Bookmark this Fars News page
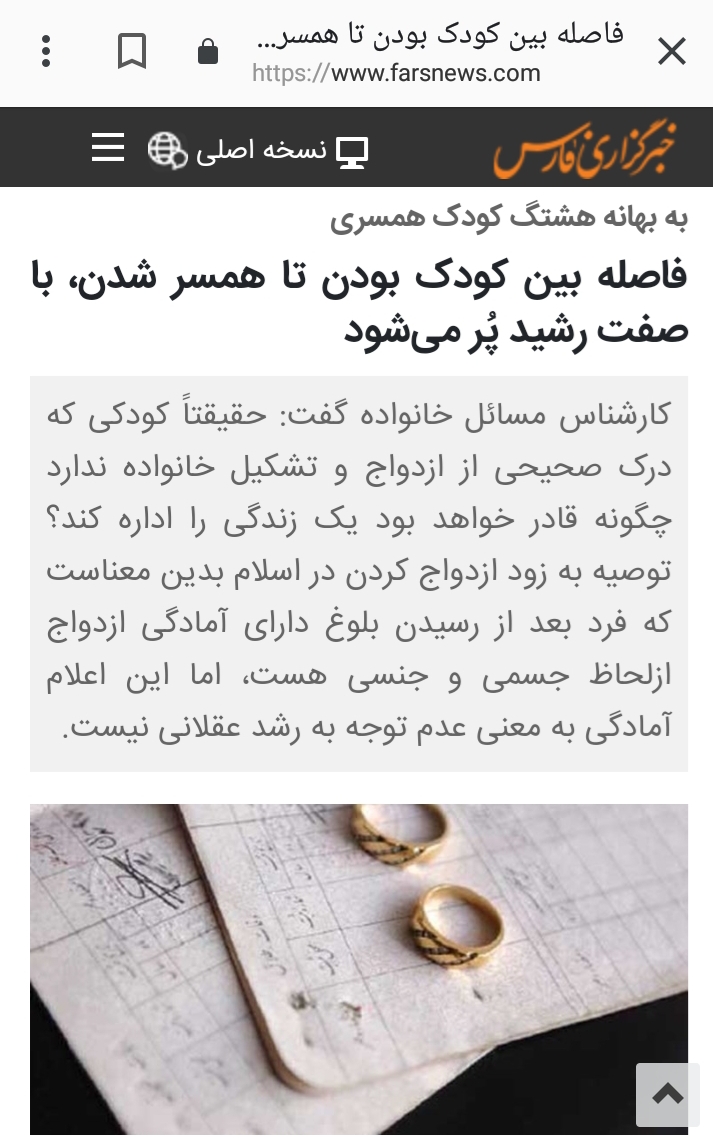This screenshot has width=713, height=1142. (131, 52)
